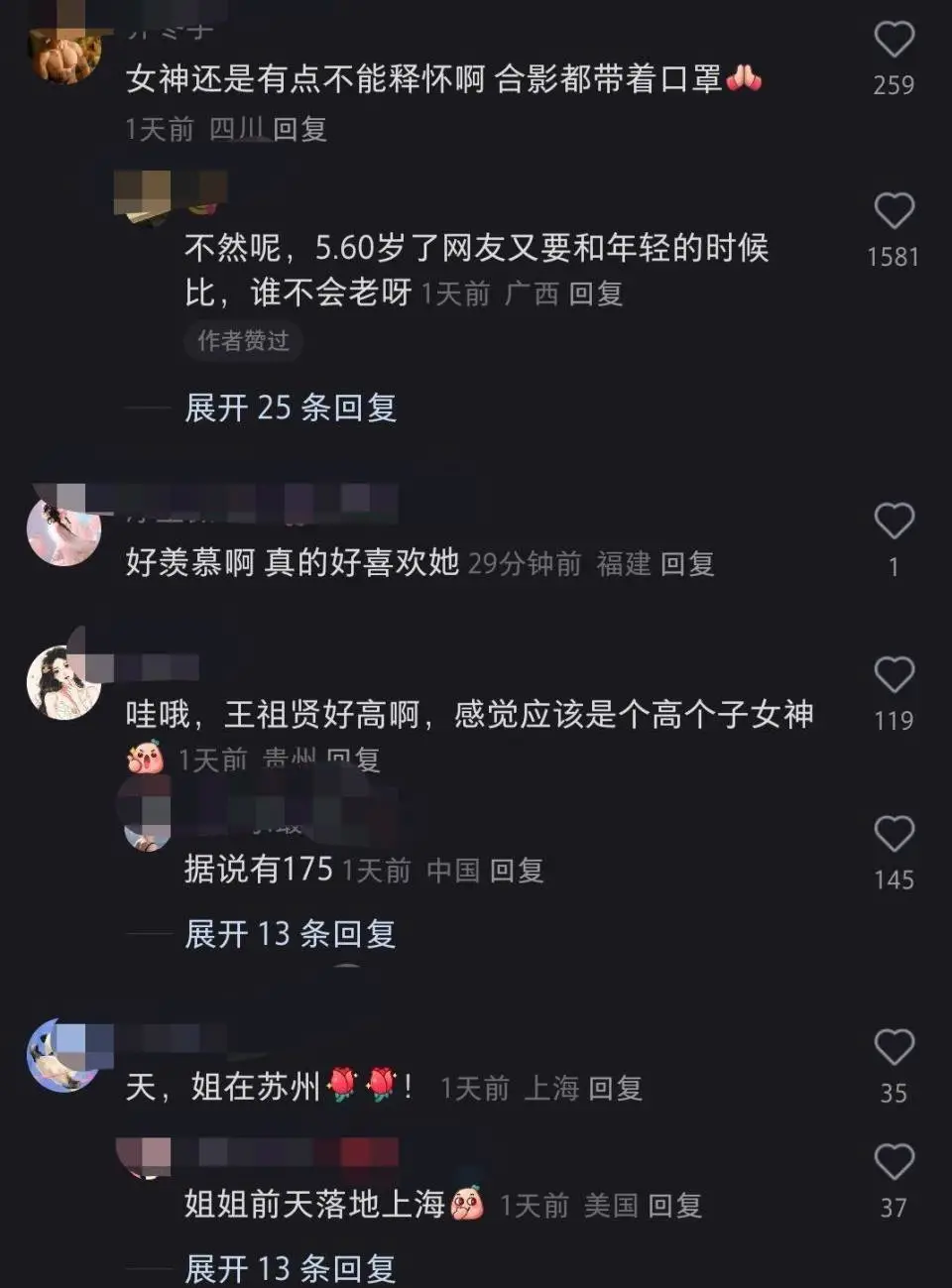
Task: Reply to the comment from 福建
Action: (x=687, y=564)
